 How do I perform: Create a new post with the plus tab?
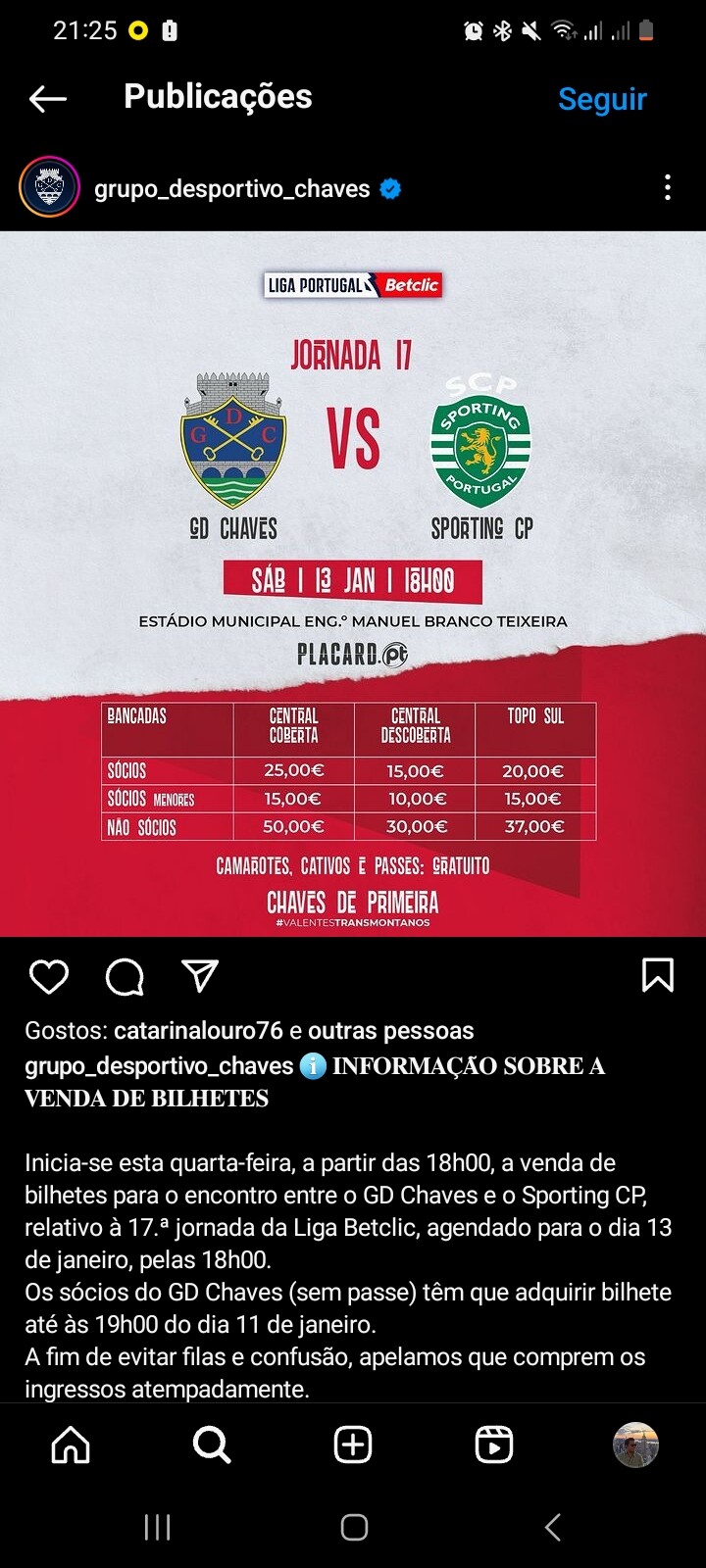coord(353,1445)
